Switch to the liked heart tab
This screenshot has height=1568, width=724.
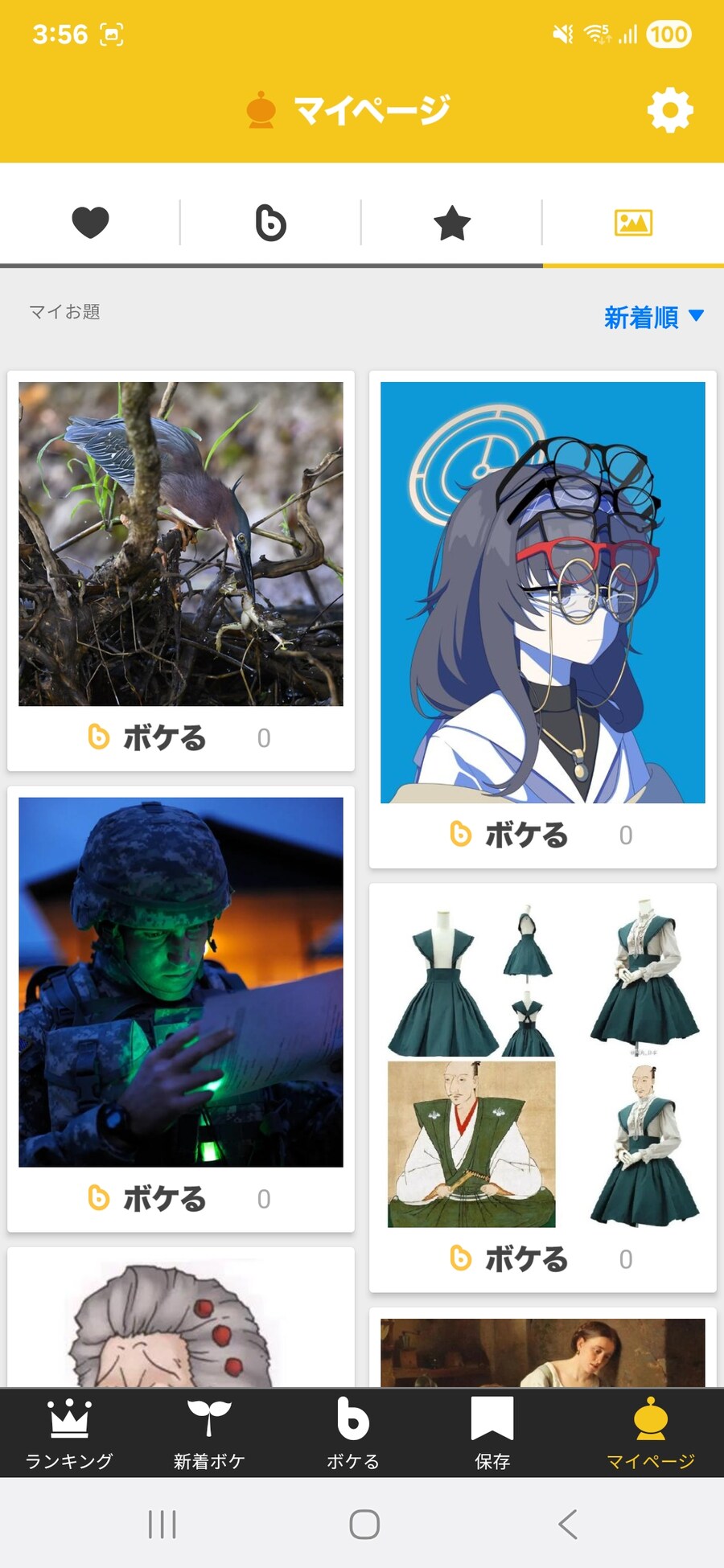[90, 223]
